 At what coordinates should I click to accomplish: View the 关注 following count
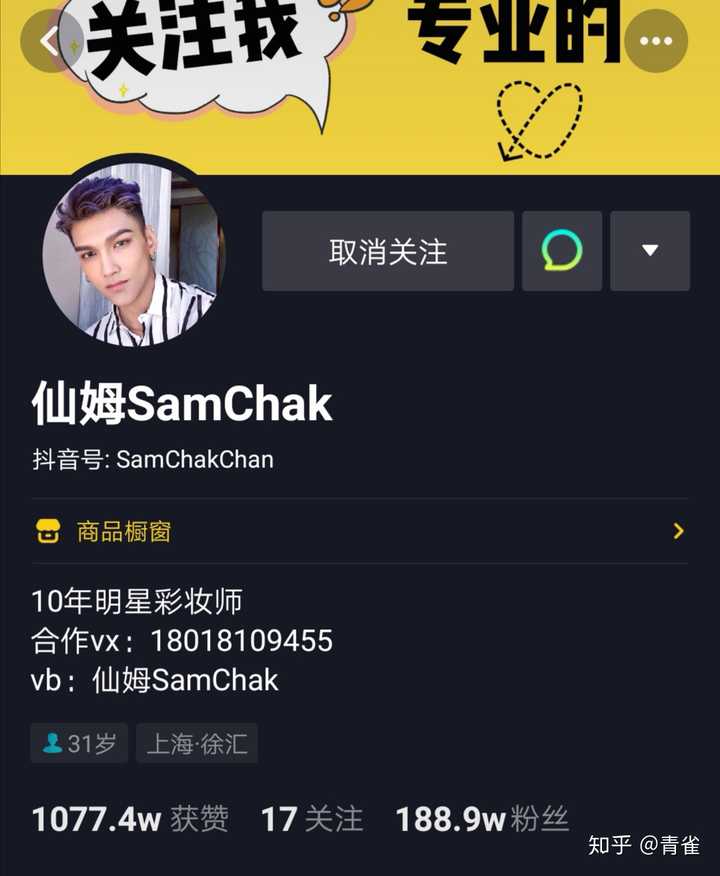(x=315, y=820)
